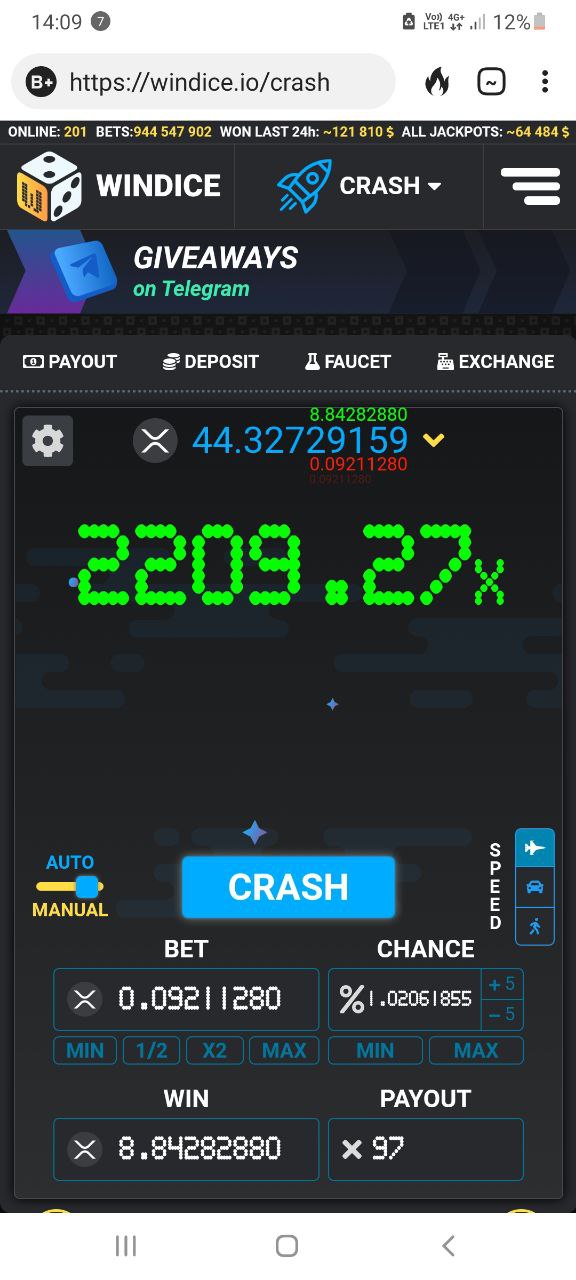Open the game settings gear
576x1280 pixels.
pyautogui.click(x=48, y=441)
